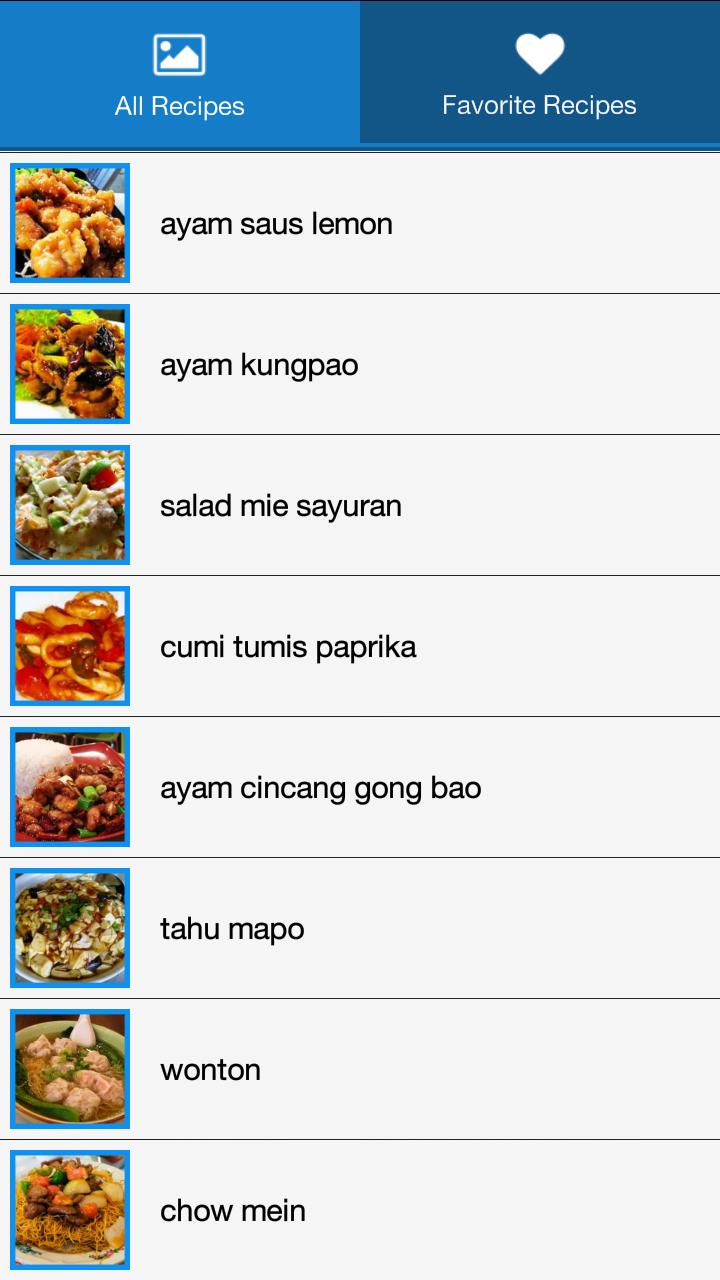The width and height of the screenshot is (720, 1280).
Task: View the ayam cincang gong bao recipe
Action: [400, 786]
